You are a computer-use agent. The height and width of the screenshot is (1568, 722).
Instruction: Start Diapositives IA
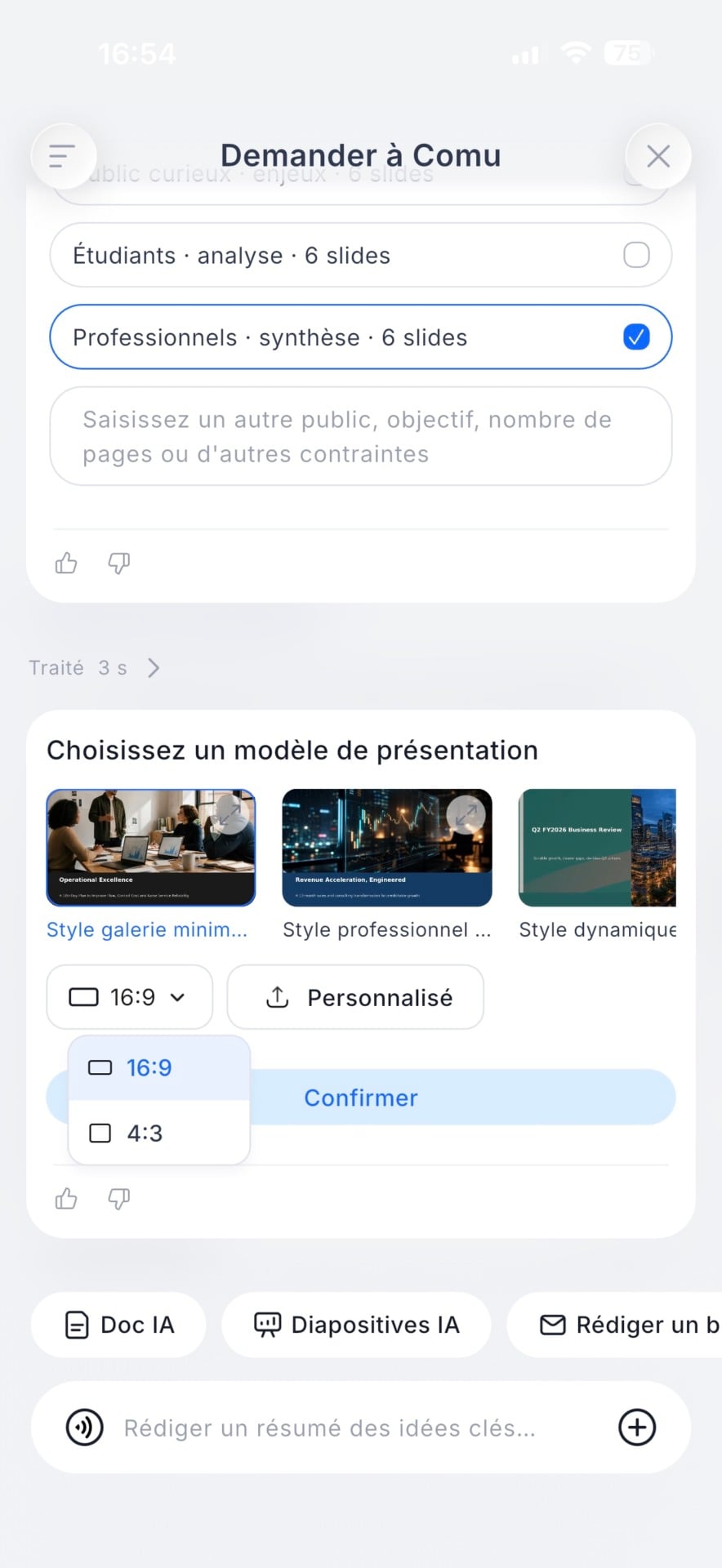(x=356, y=1325)
